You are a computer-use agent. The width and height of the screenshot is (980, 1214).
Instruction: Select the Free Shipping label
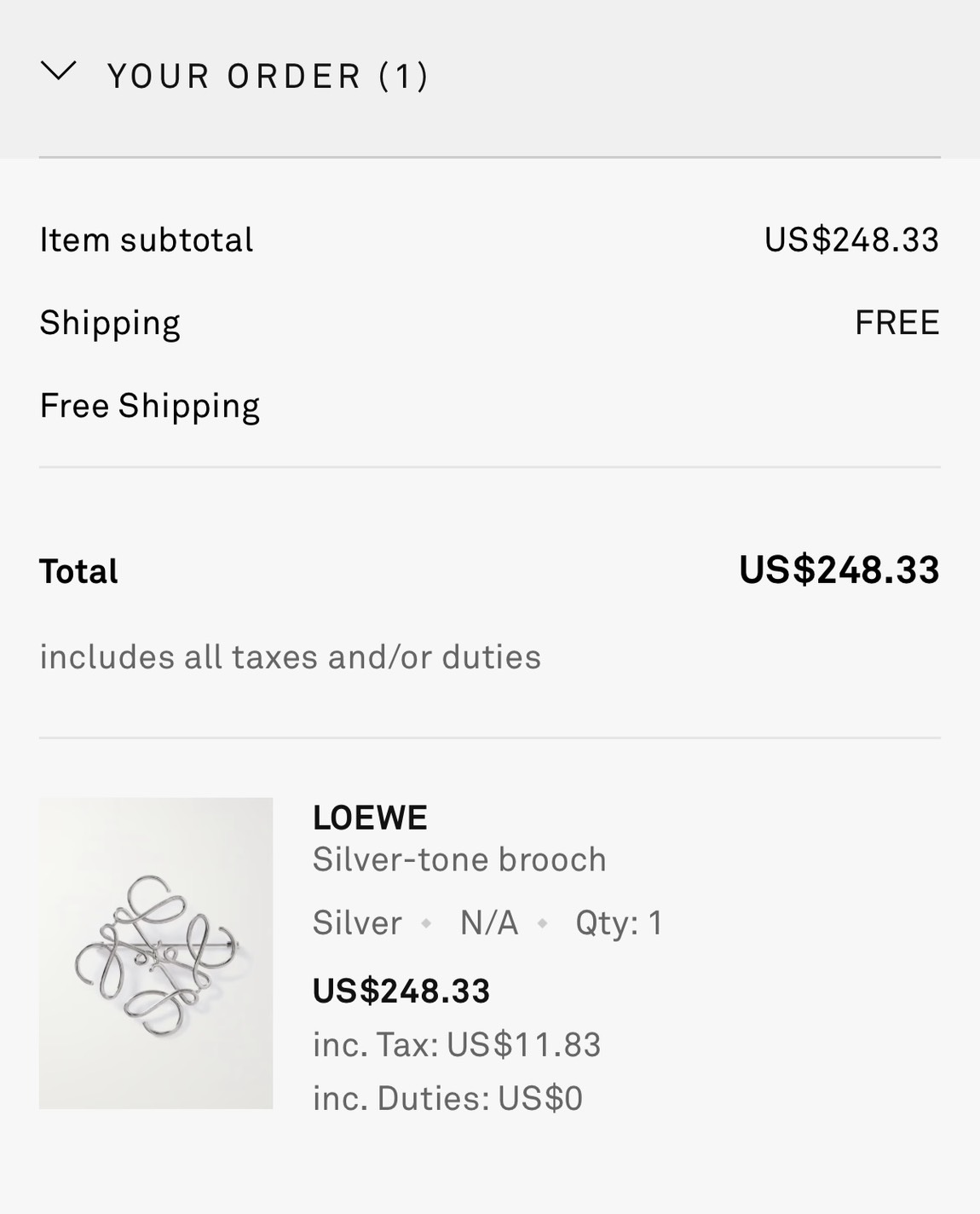click(149, 404)
